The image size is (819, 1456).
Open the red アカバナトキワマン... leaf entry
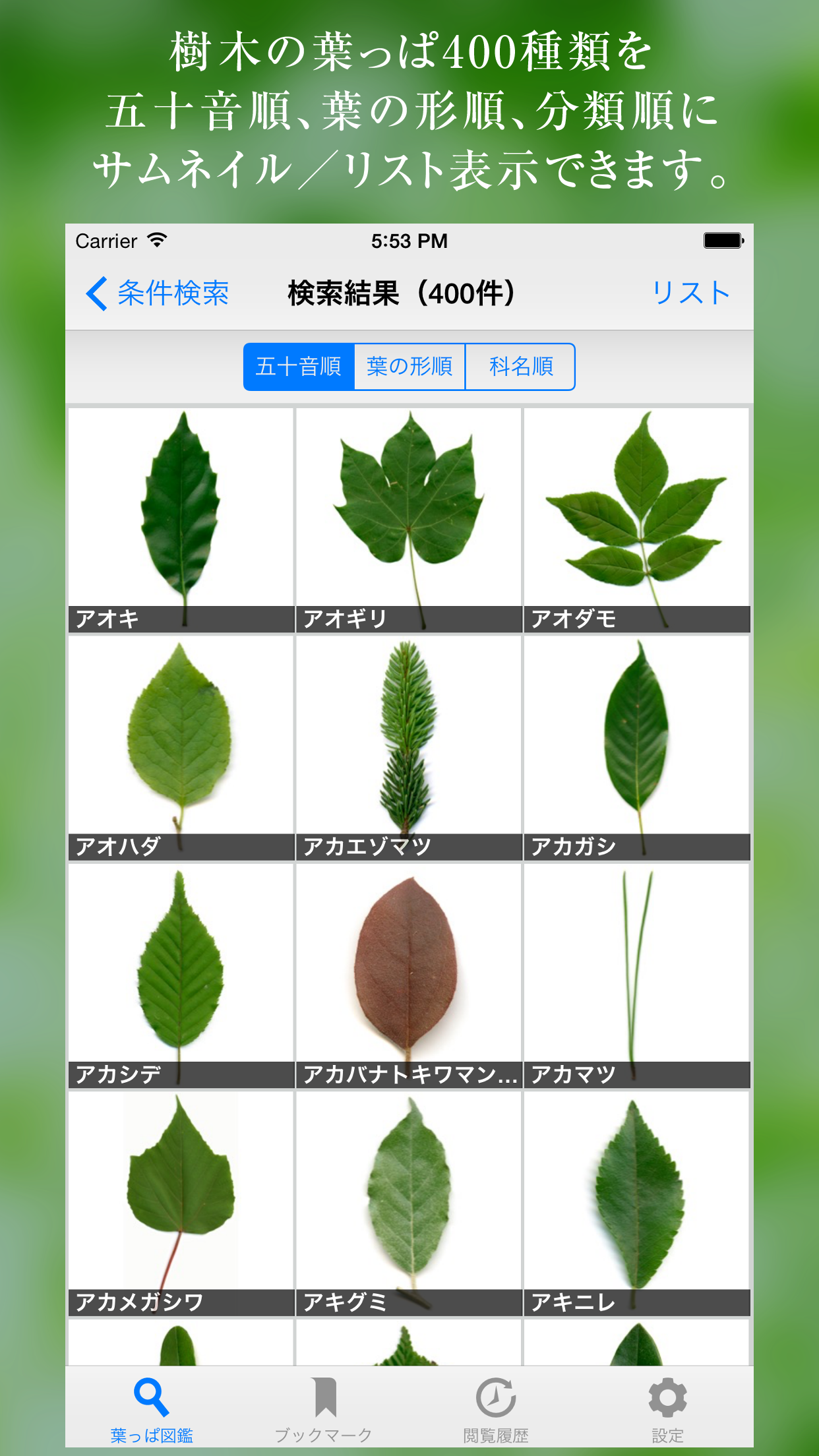point(408,969)
